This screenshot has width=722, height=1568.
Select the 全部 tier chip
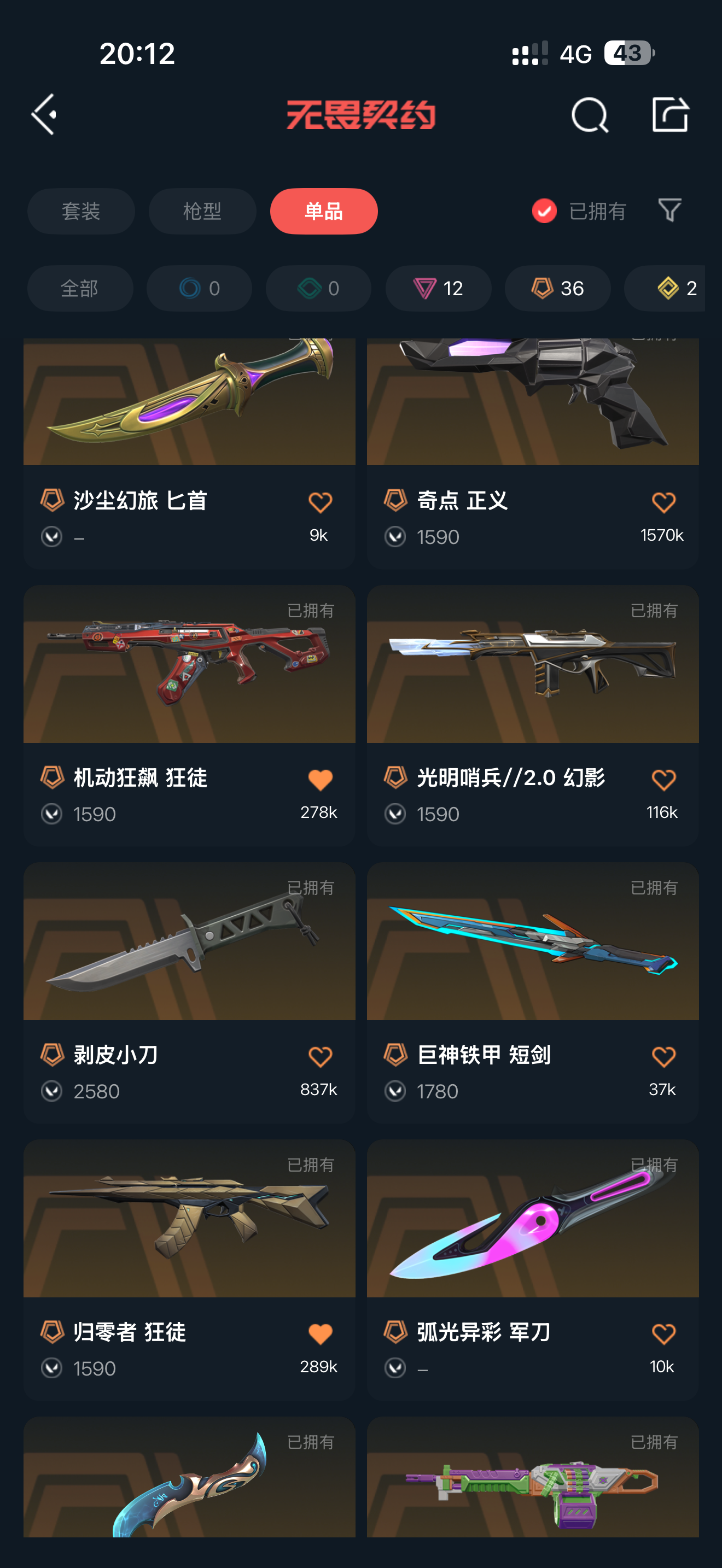tap(80, 288)
